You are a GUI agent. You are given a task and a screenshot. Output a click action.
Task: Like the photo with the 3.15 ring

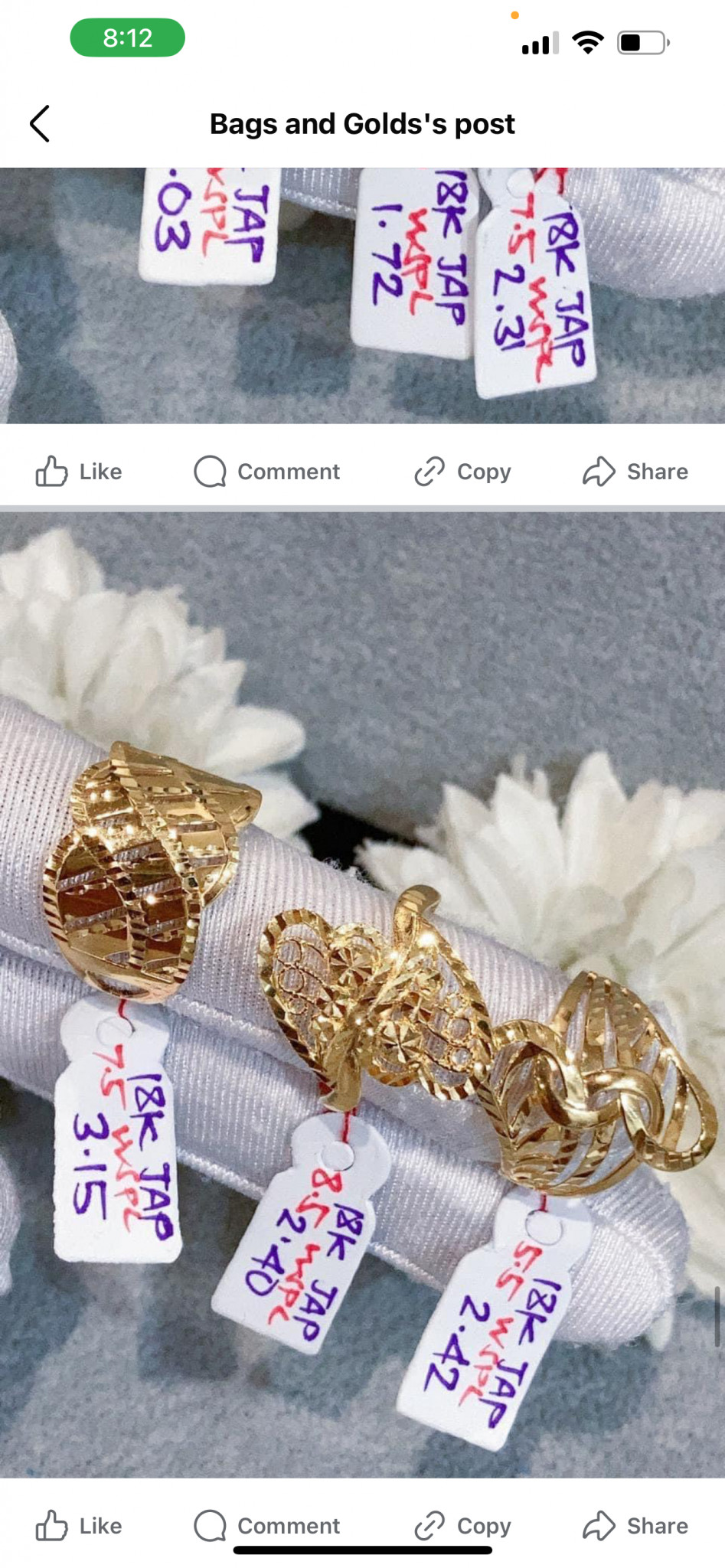(x=79, y=1526)
